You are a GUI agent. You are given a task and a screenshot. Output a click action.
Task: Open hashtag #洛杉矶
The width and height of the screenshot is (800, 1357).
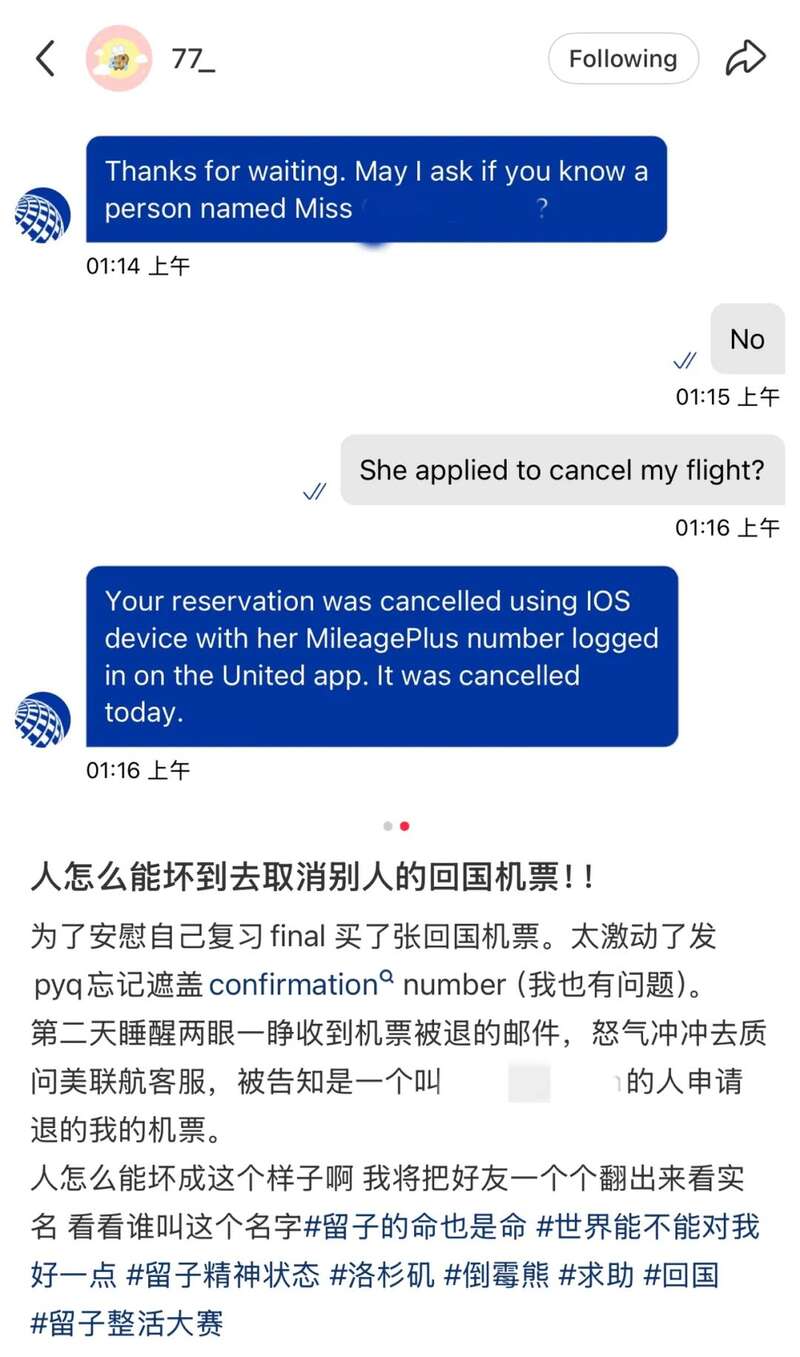tap(382, 1274)
